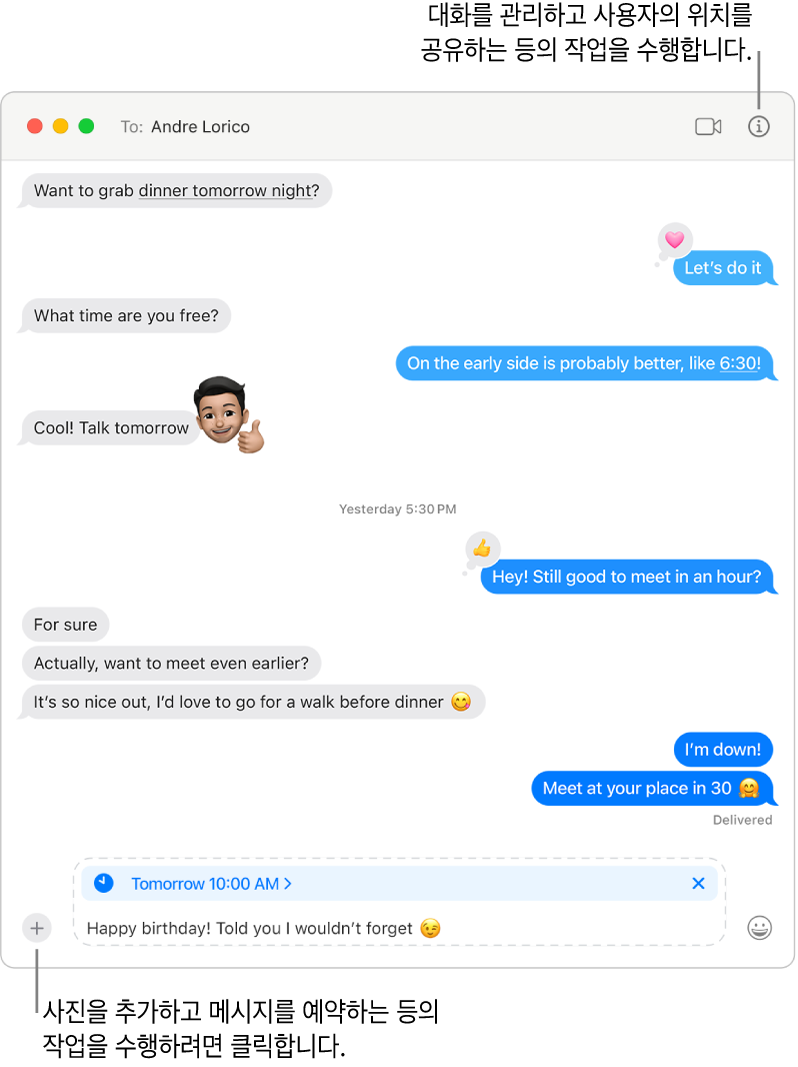Maximize the window using green button
Screen dimensions: 798x1067
86,127
